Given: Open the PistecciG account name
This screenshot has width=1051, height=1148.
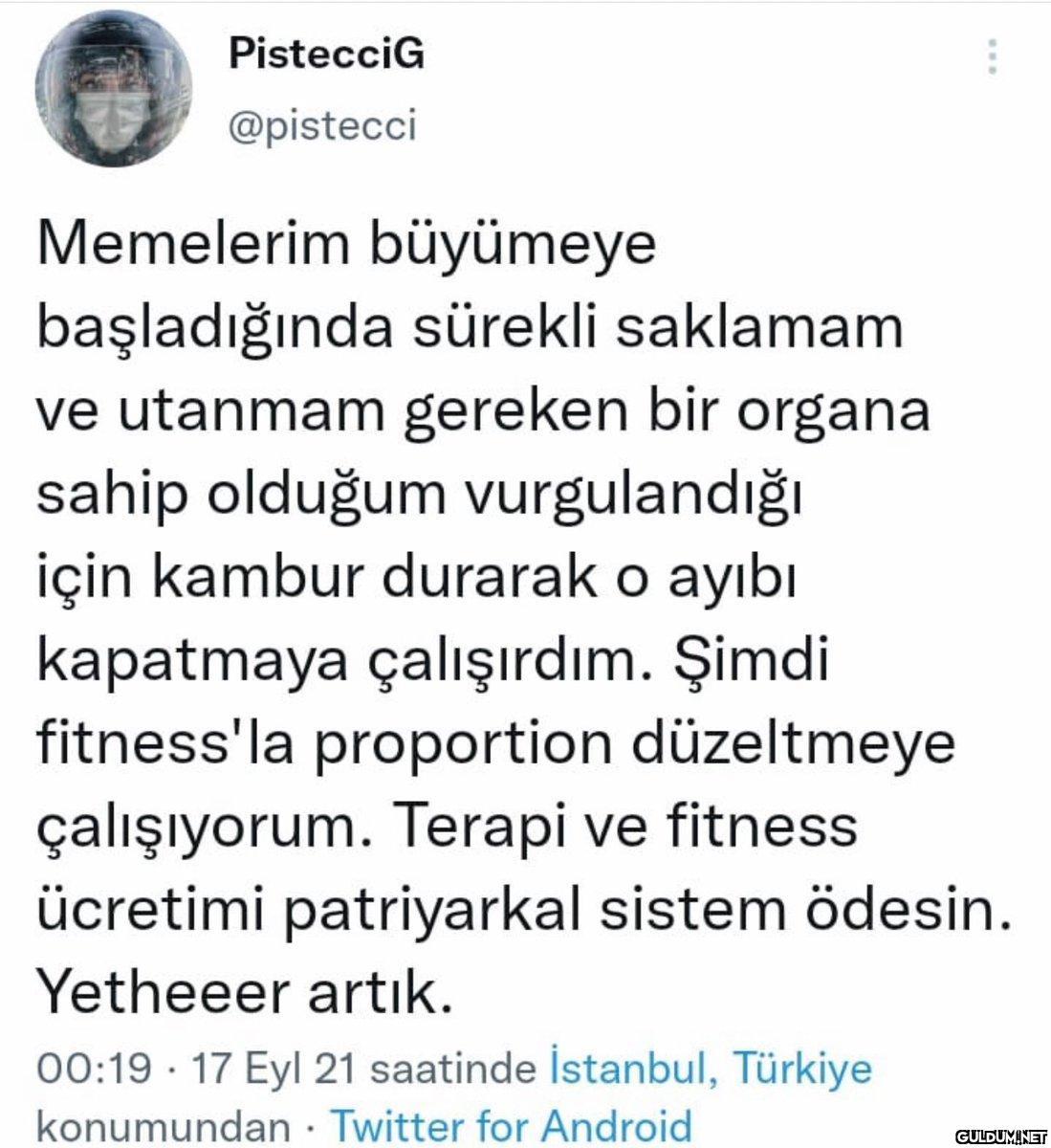Looking at the screenshot, I should [x=326, y=55].
